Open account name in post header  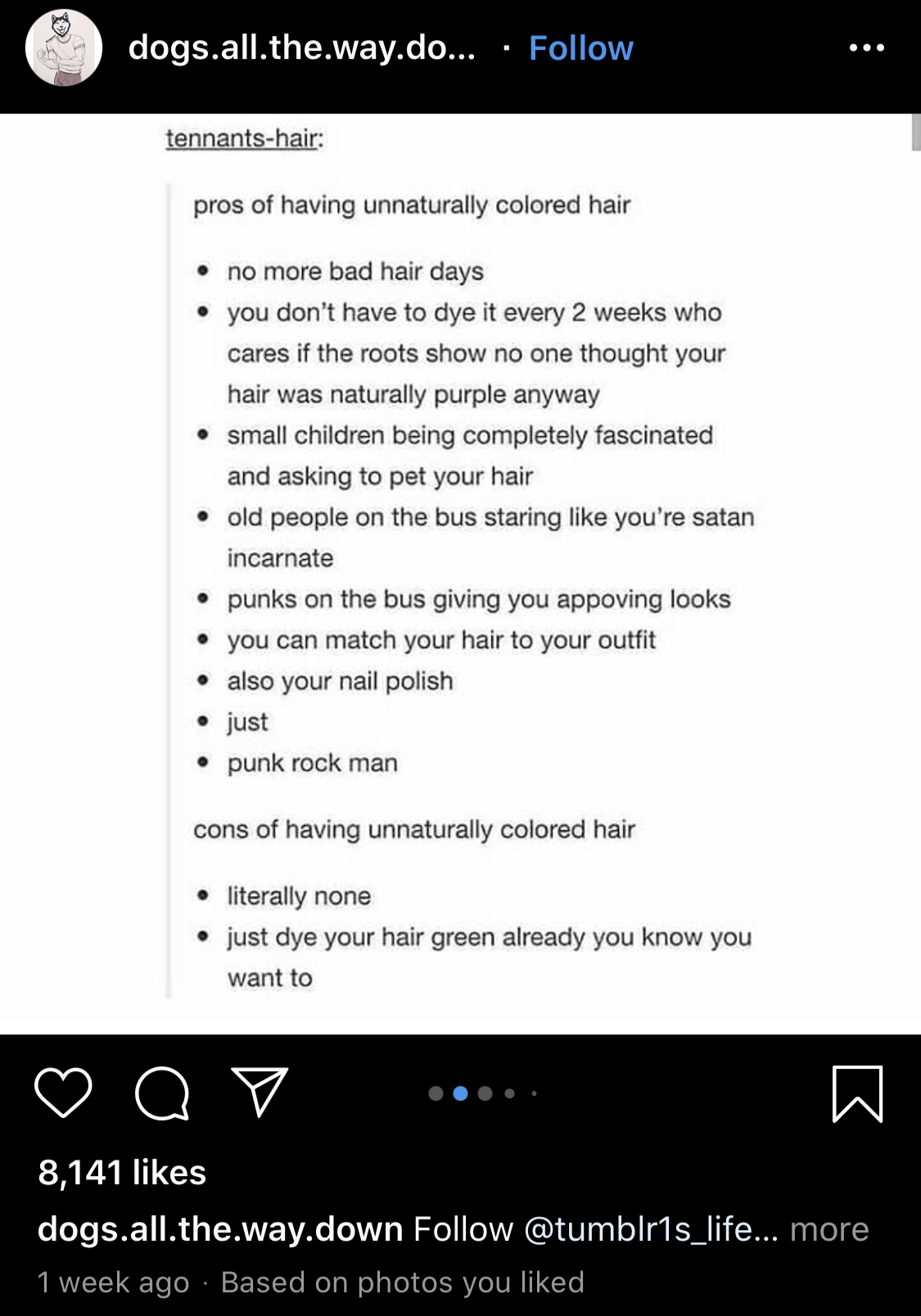[301, 48]
